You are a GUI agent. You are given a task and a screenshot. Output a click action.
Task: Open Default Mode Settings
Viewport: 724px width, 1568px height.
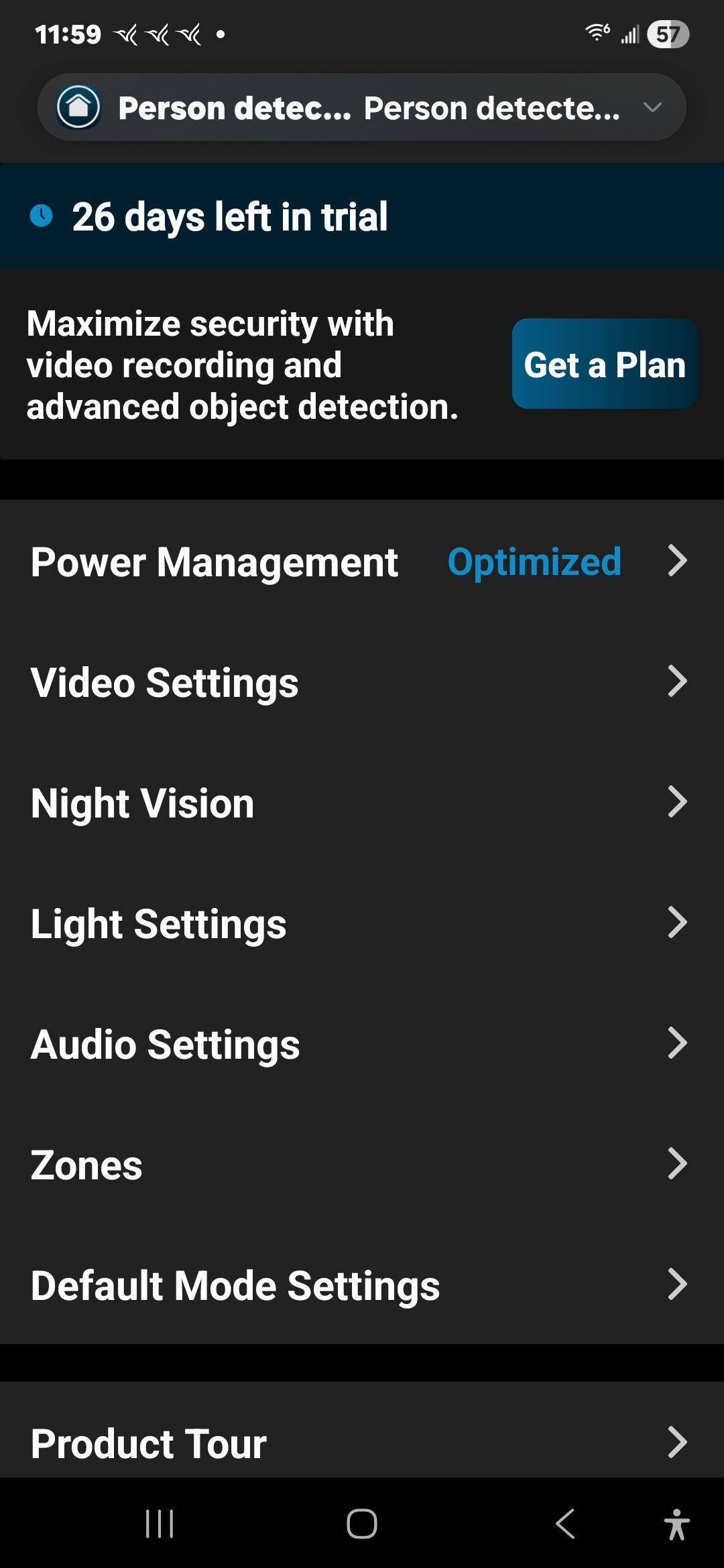tap(362, 1285)
